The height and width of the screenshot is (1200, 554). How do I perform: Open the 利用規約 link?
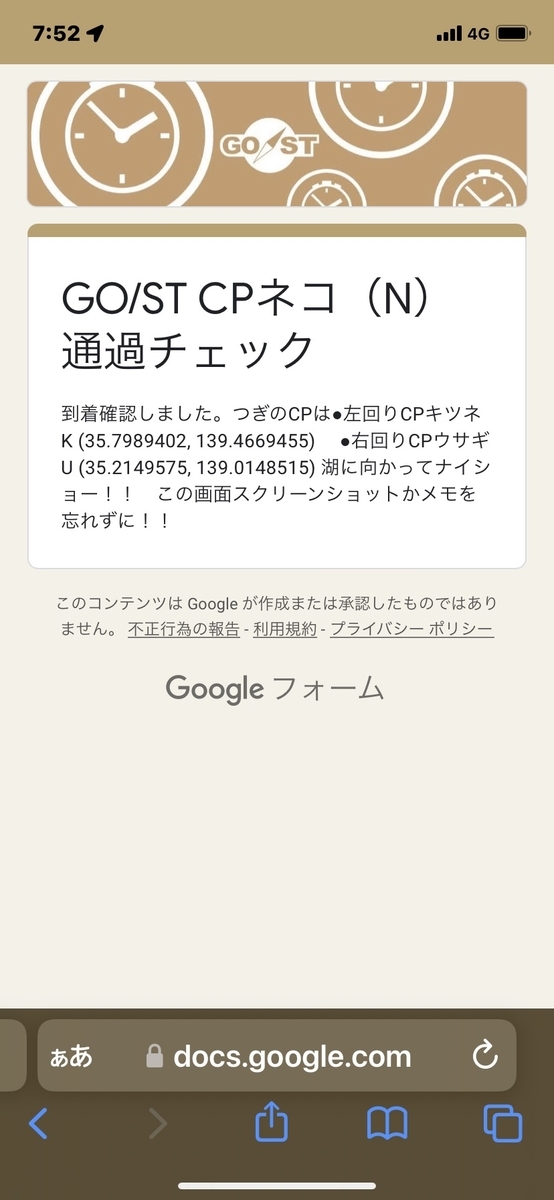(x=284, y=629)
